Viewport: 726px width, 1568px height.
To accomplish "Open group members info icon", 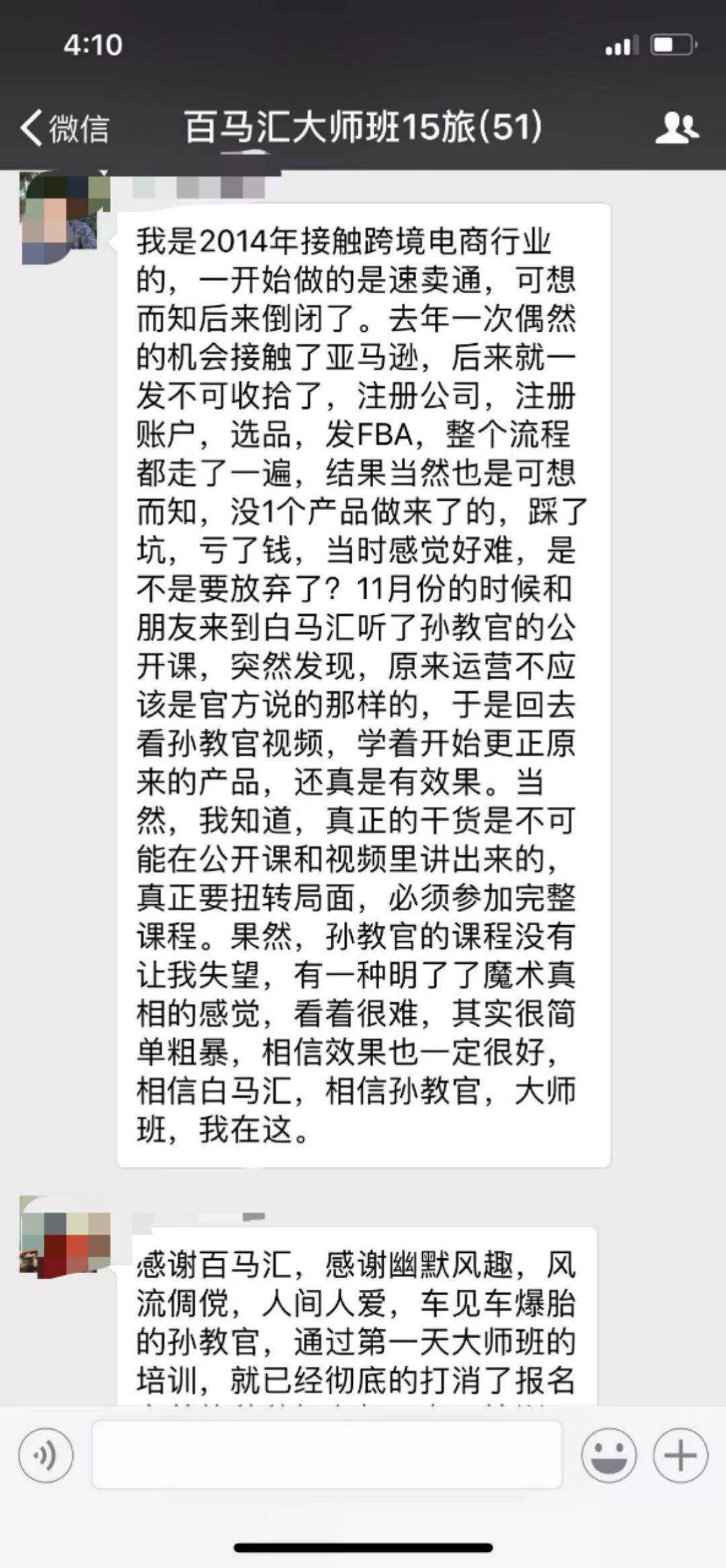I will pyautogui.click(x=677, y=128).
